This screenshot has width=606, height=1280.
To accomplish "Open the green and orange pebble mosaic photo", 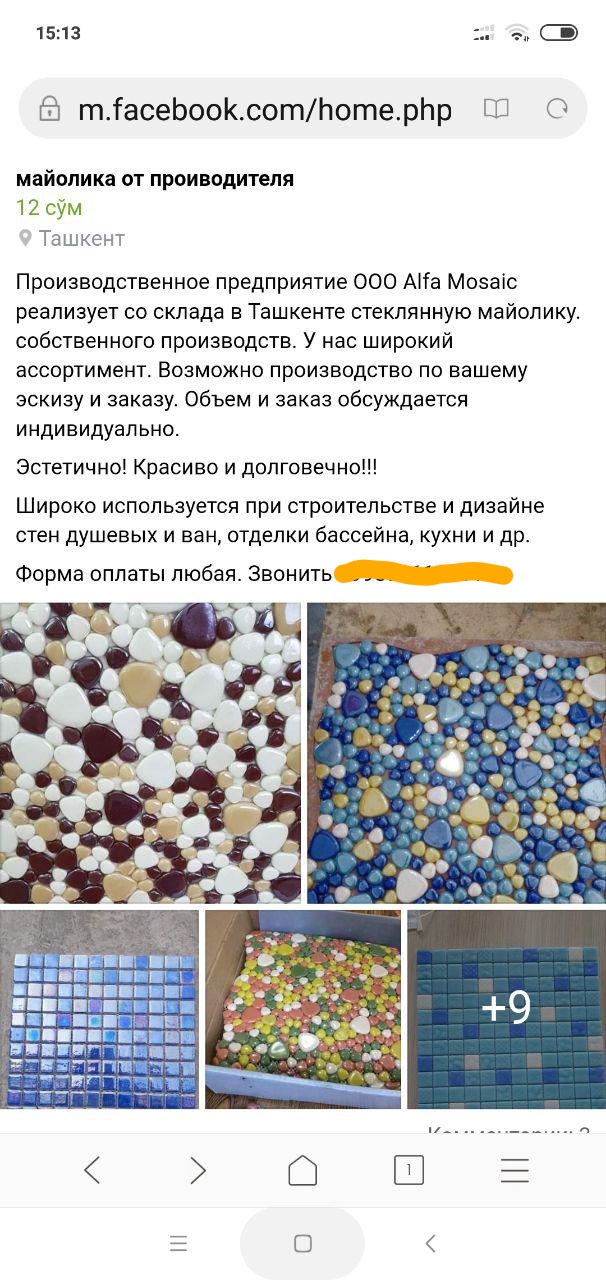I will pyautogui.click(x=303, y=1009).
